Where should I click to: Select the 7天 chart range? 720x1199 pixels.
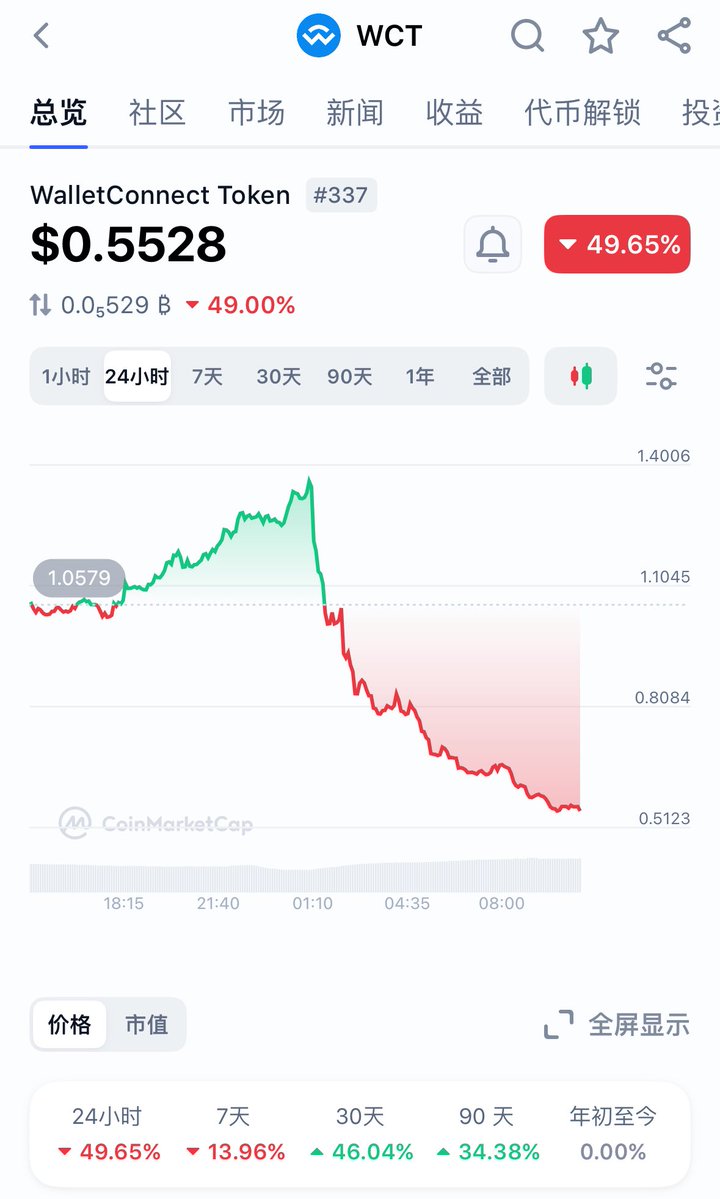point(207,376)
